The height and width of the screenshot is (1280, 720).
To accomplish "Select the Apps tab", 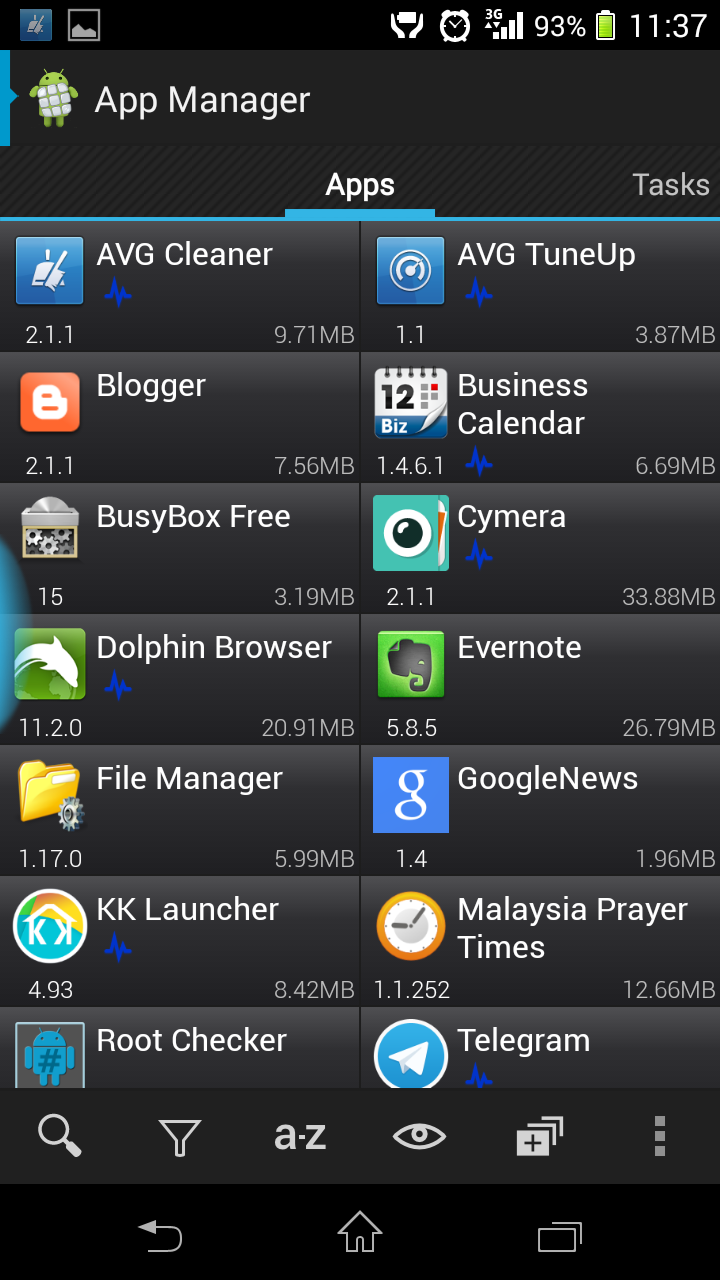I will coord(360,185).
